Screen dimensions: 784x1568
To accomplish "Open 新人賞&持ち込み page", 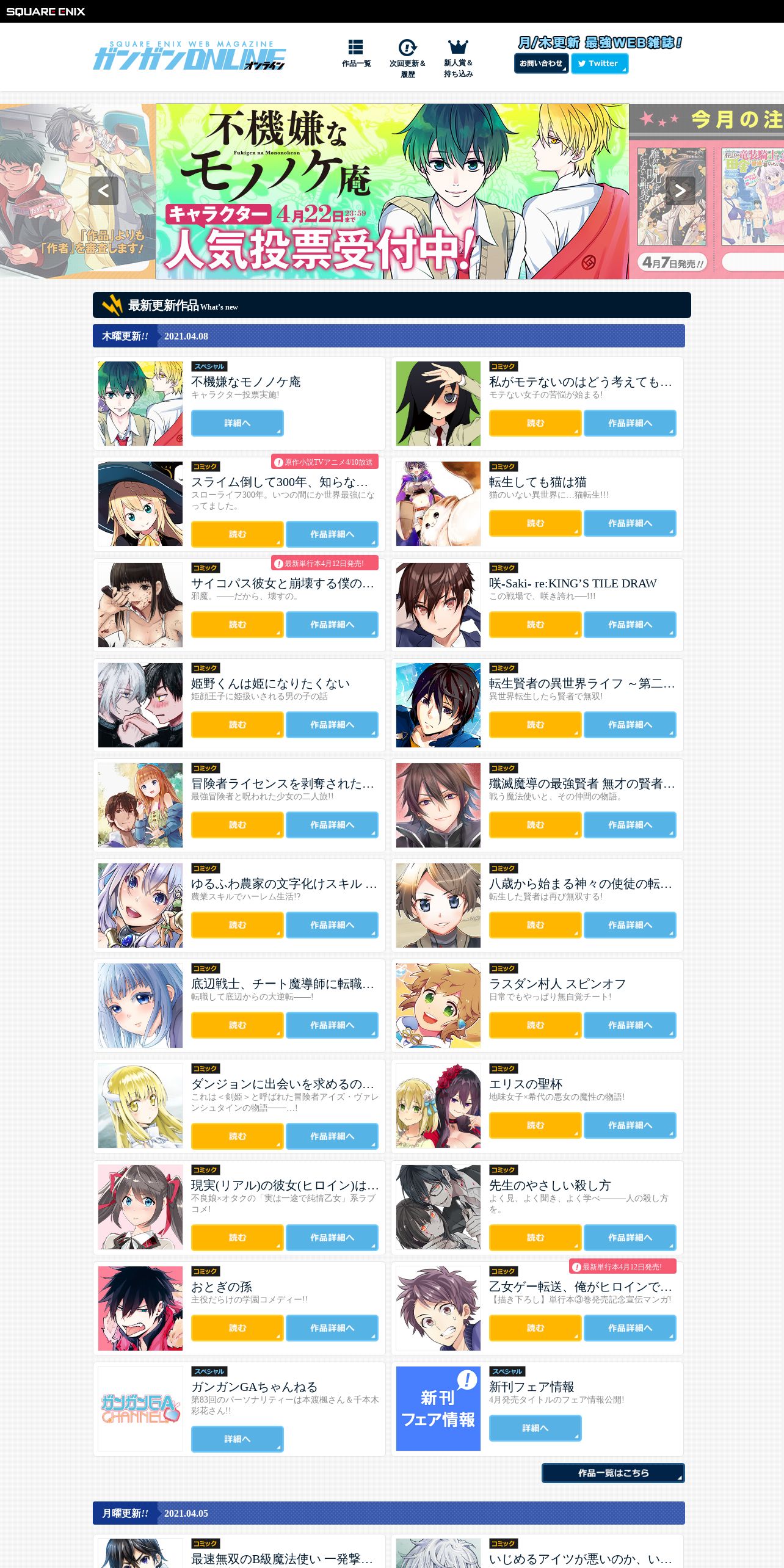I will point(458,59).
